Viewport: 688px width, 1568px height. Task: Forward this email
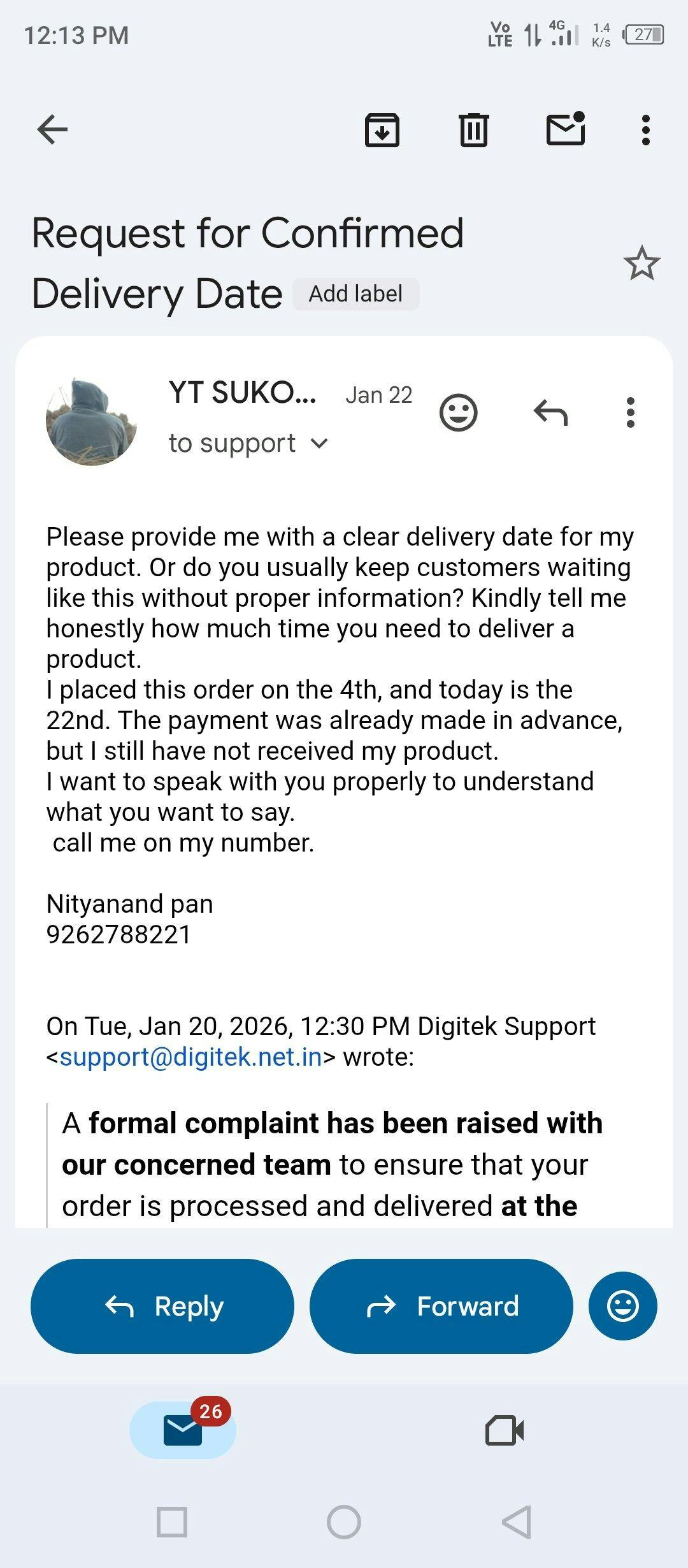(441, 1306)
